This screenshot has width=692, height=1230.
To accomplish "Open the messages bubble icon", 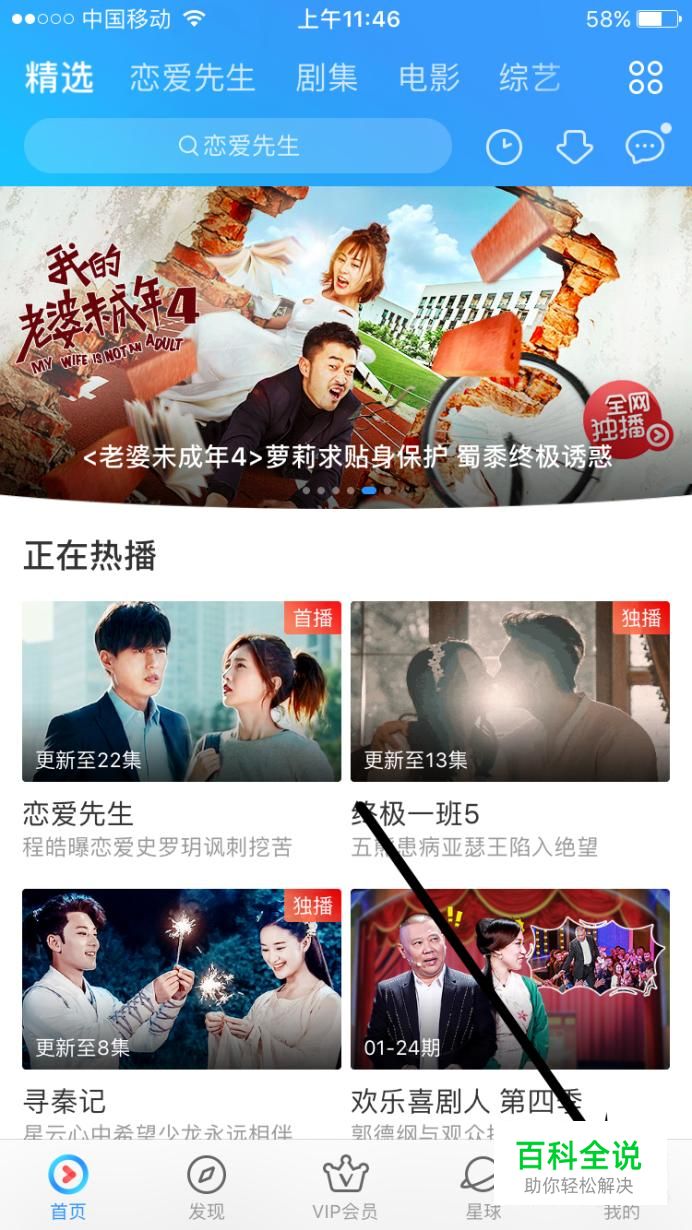I will [645, 147].
